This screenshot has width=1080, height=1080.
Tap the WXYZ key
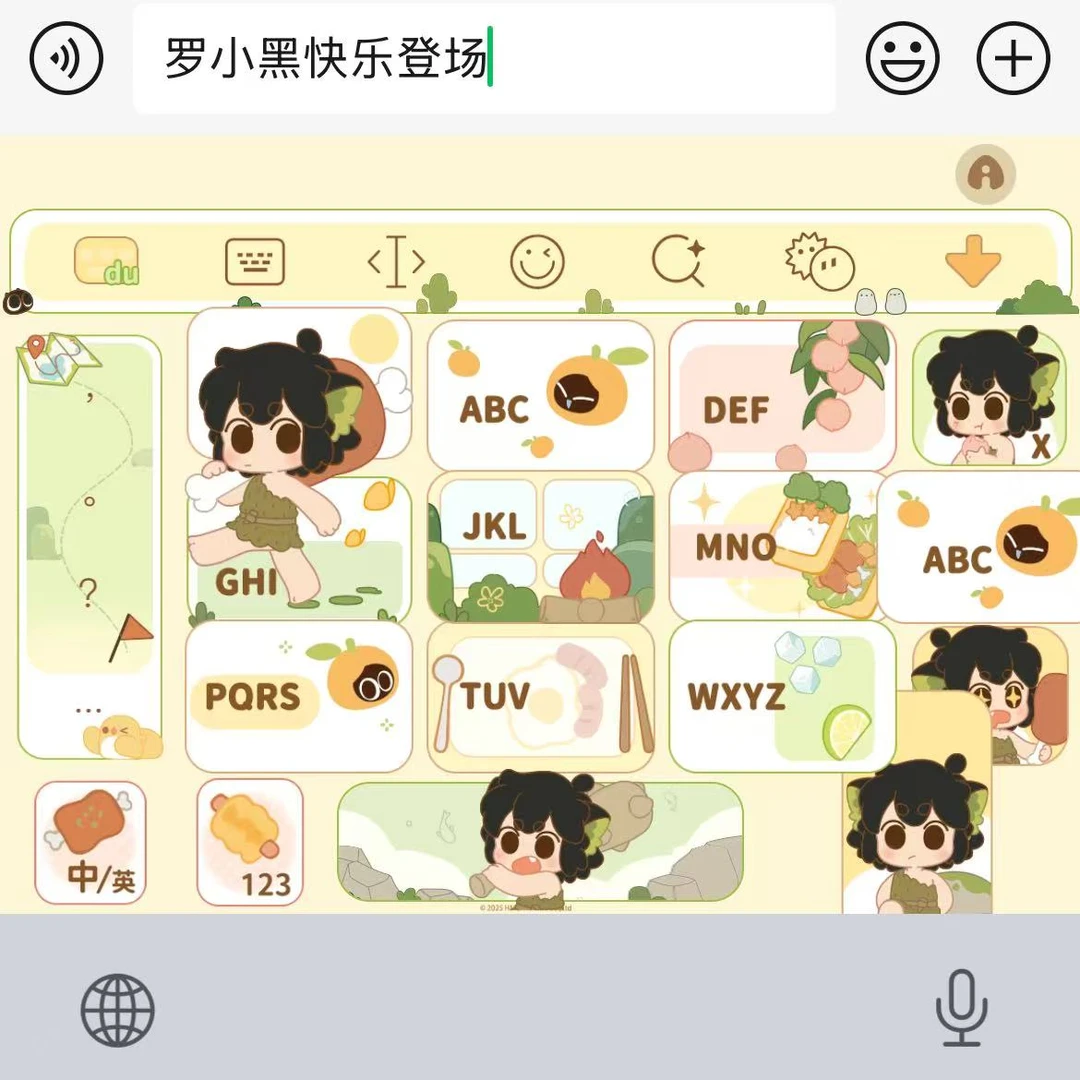[x=782, y=696]
